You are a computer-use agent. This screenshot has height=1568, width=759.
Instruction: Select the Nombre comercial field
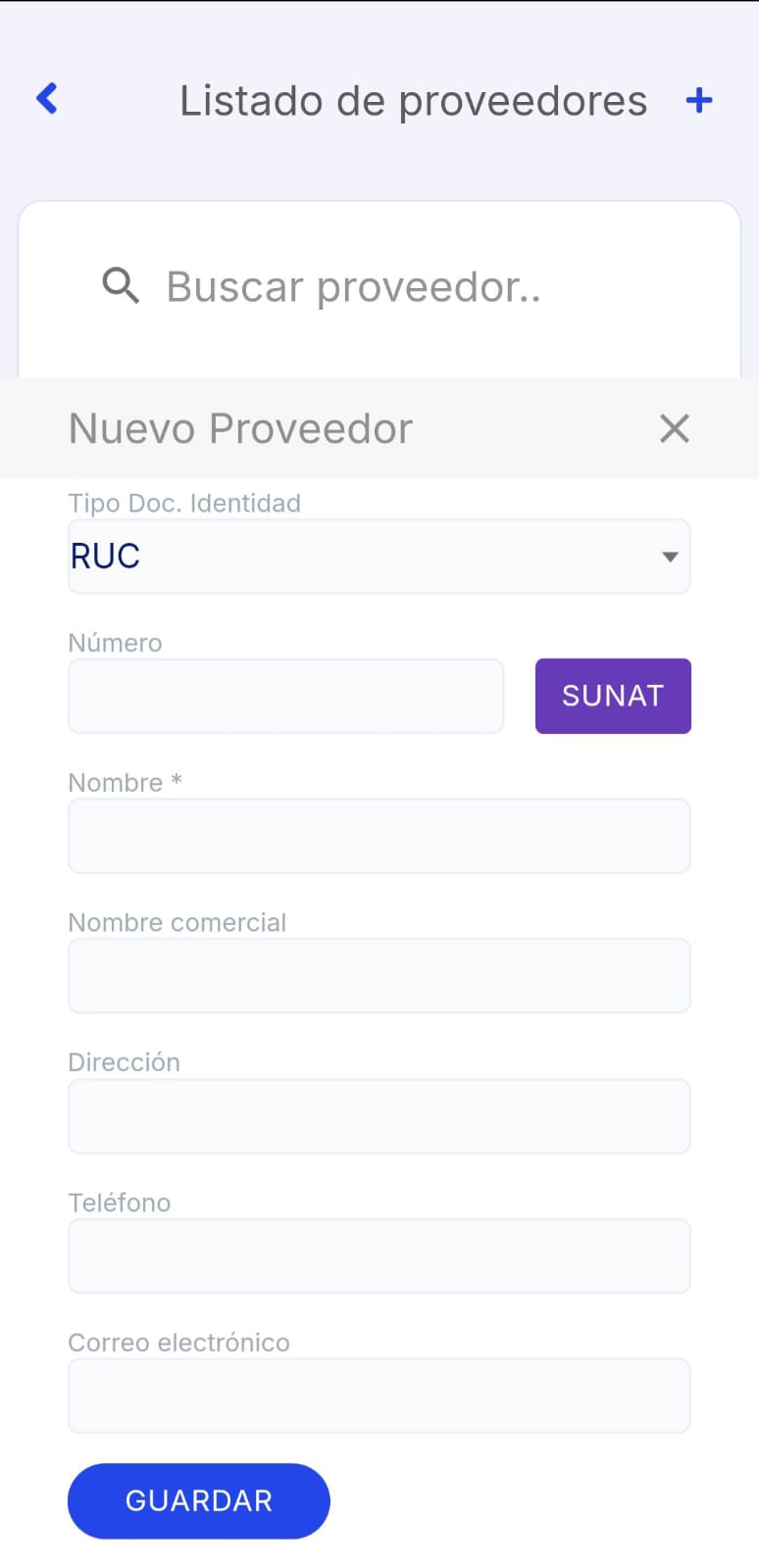click(379, 975)
